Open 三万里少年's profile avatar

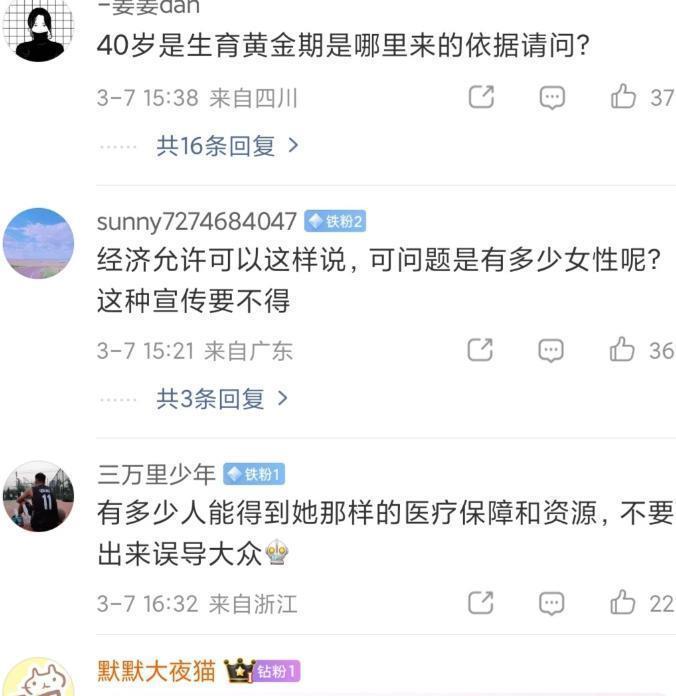click(39, 496)
